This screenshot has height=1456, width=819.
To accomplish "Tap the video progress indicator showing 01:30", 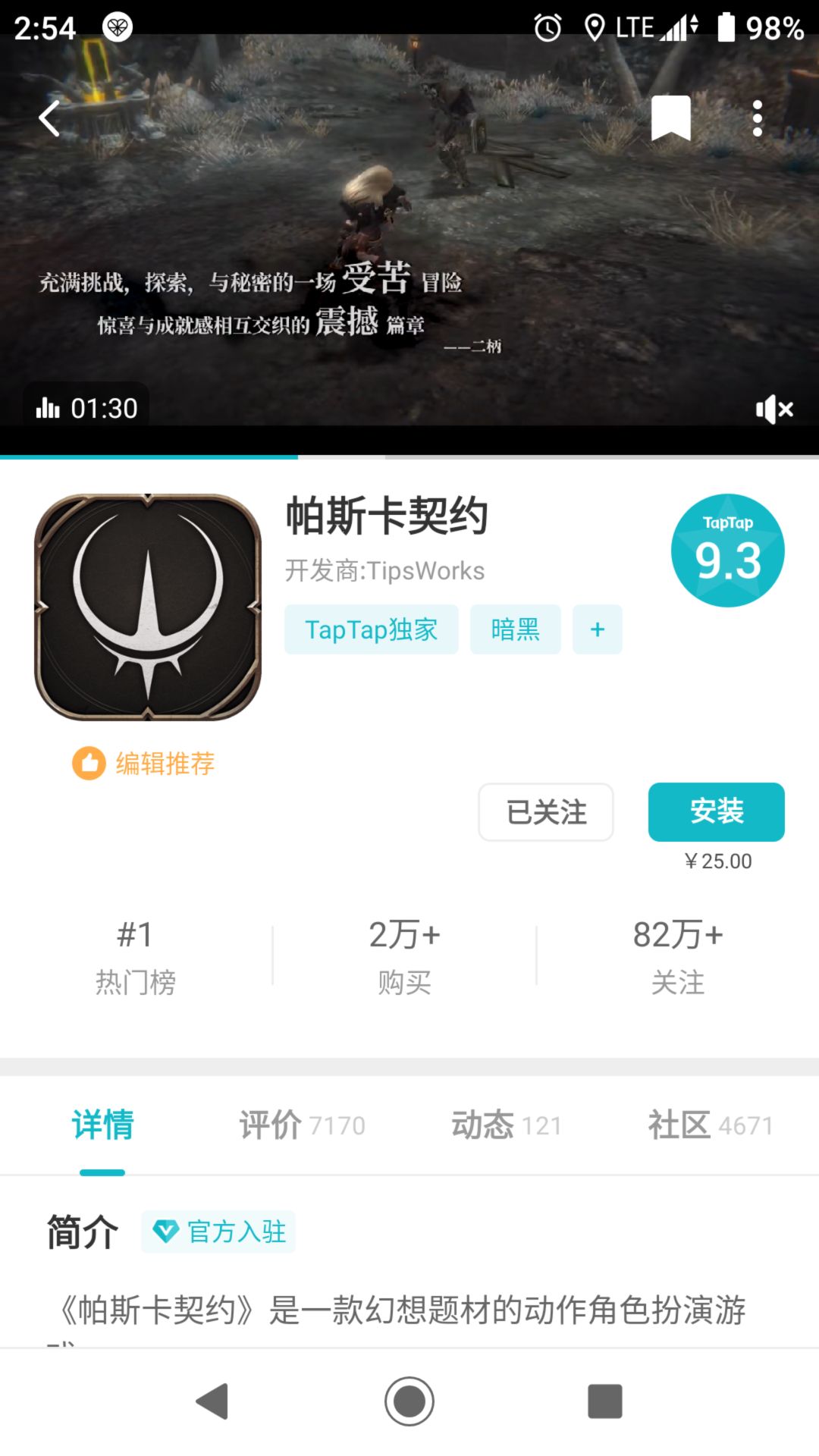I will (86, 408).
